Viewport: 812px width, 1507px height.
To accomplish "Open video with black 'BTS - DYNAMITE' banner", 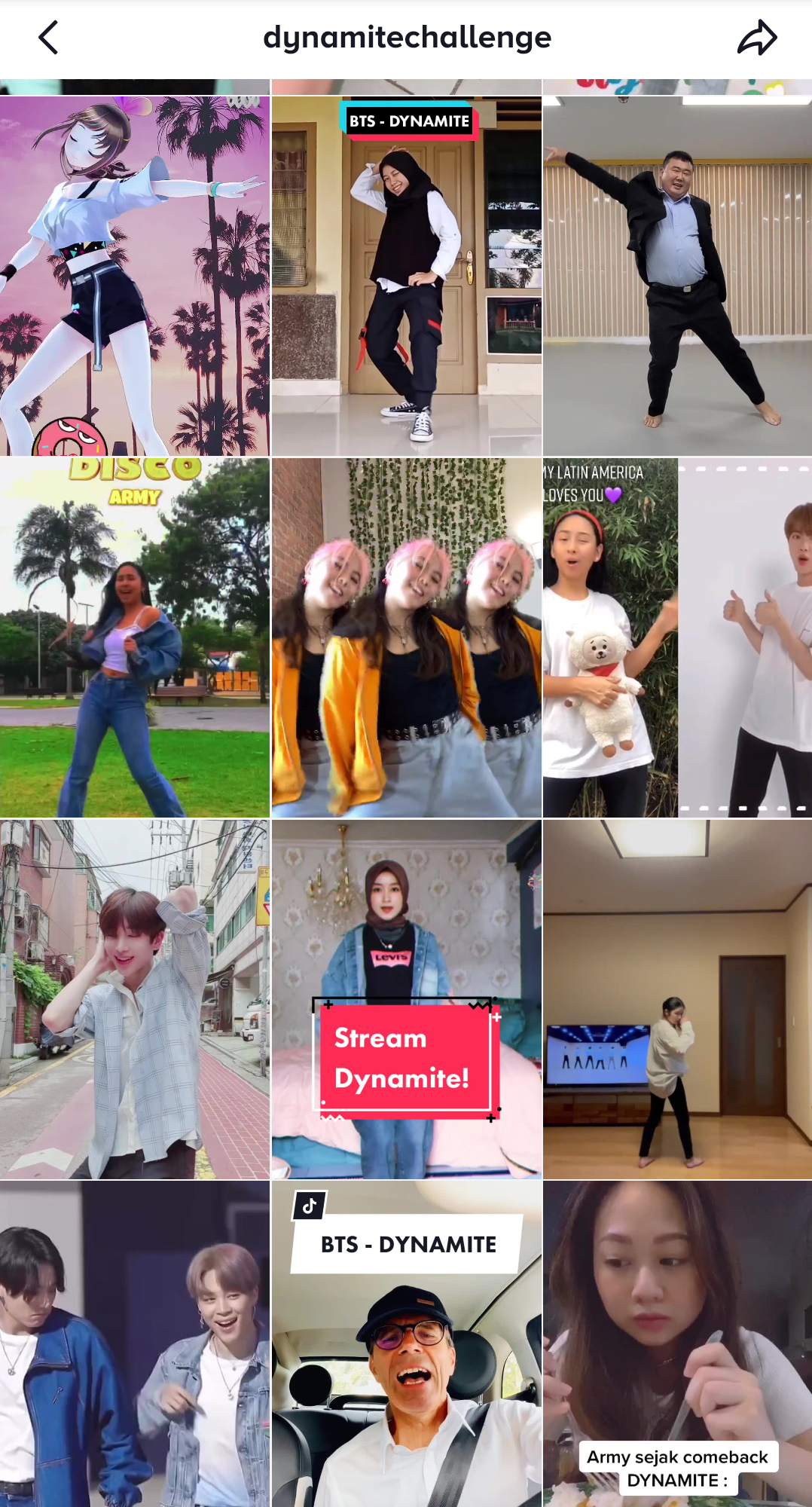I will pos(406,276).
